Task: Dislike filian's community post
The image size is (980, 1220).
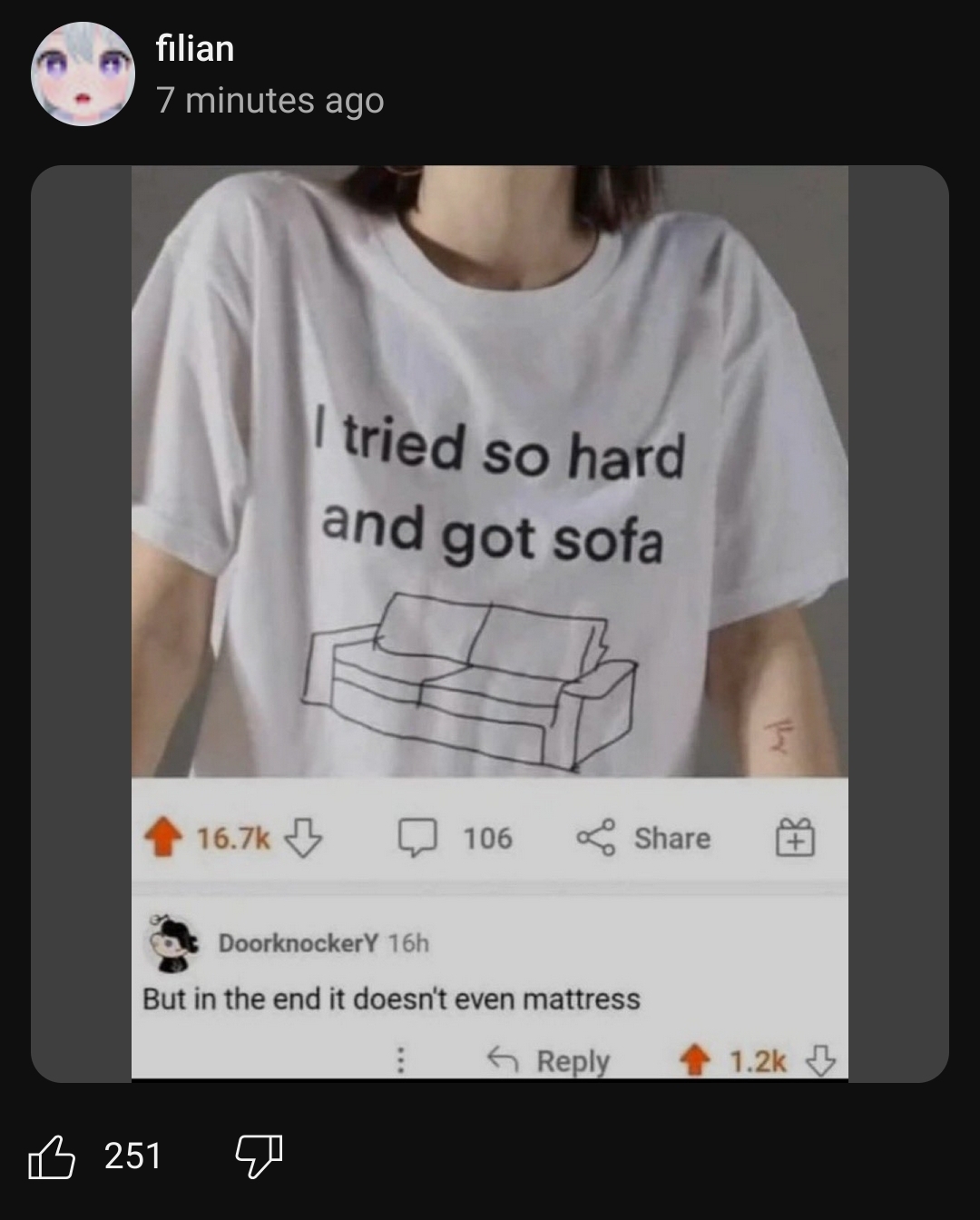Action: [x=259, y=1156]
